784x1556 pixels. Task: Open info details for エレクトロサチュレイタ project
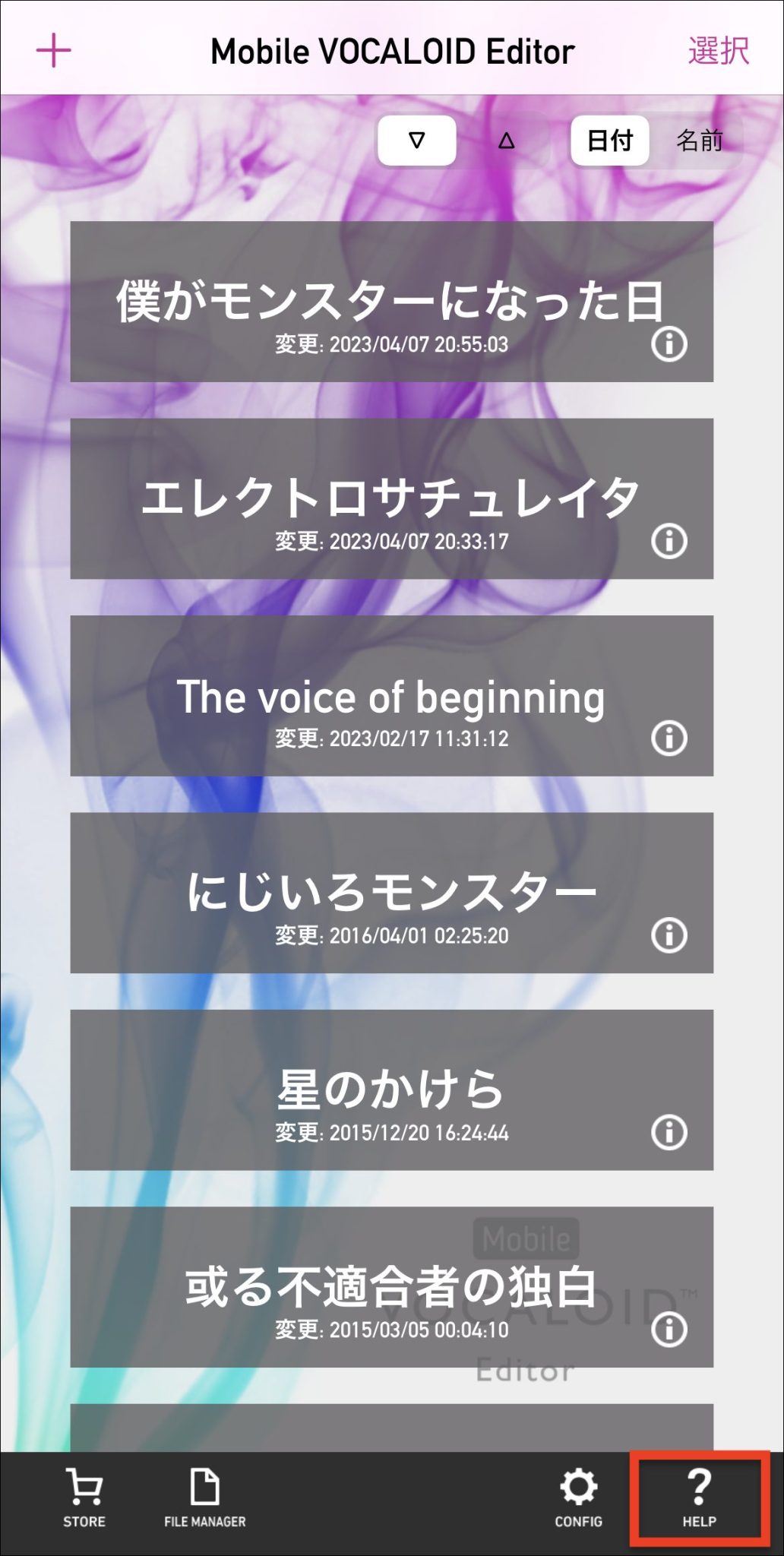pyautogui.click(x=668, y=542)
